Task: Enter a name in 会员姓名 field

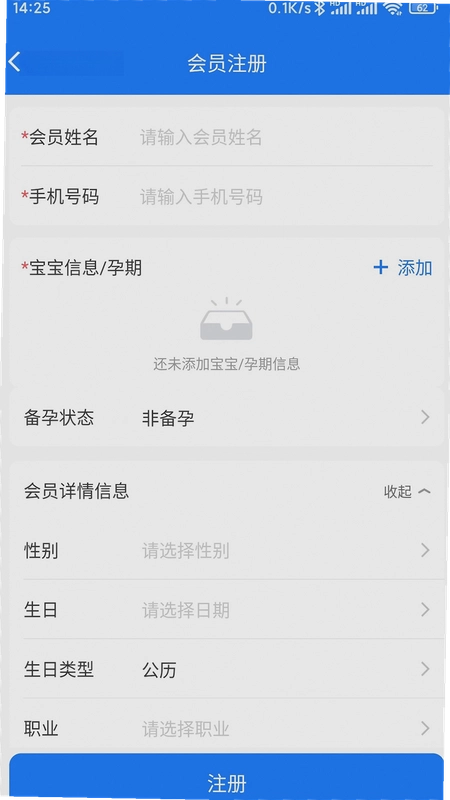Action: (x=286, y=137)
